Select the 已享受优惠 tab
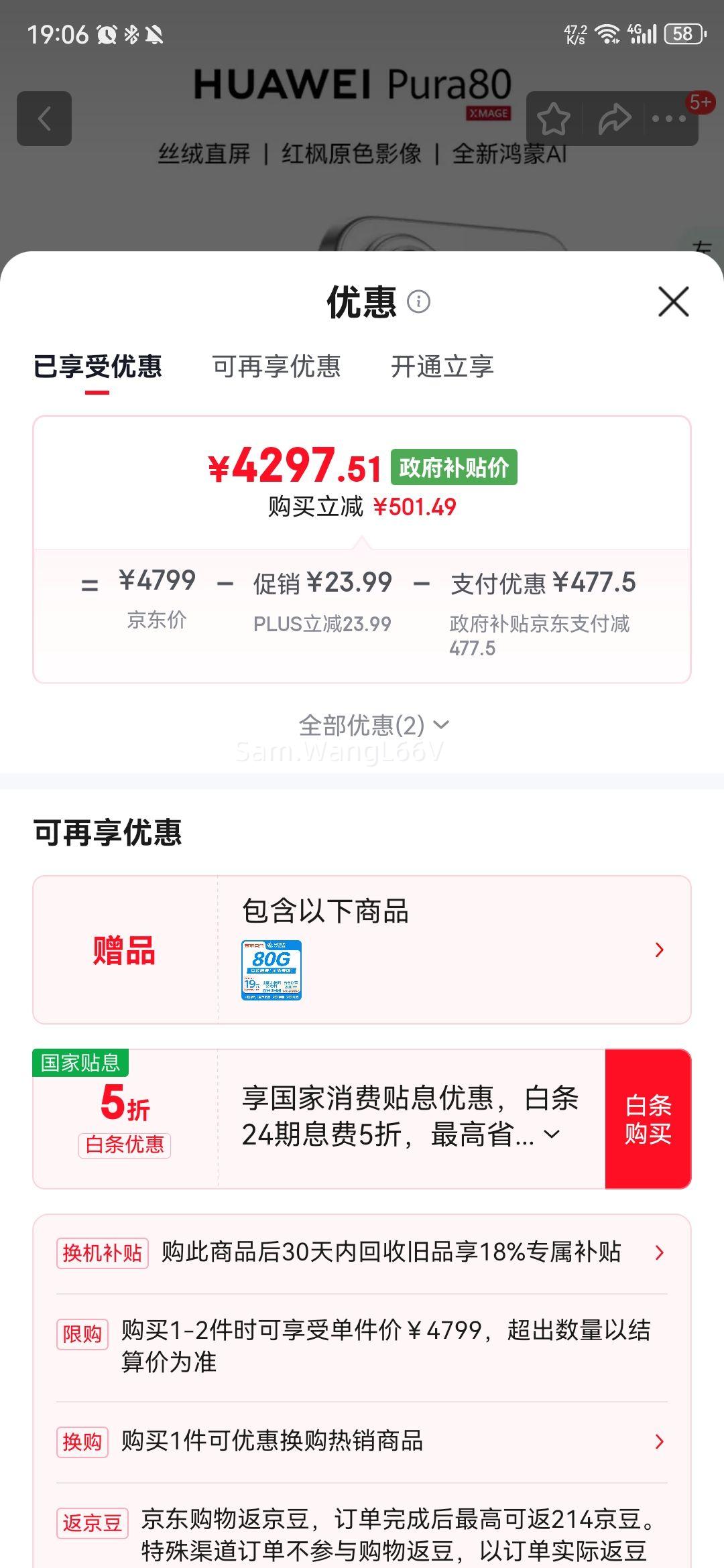724x1568 pixels. pyautogui.click(x=97, y=367)
